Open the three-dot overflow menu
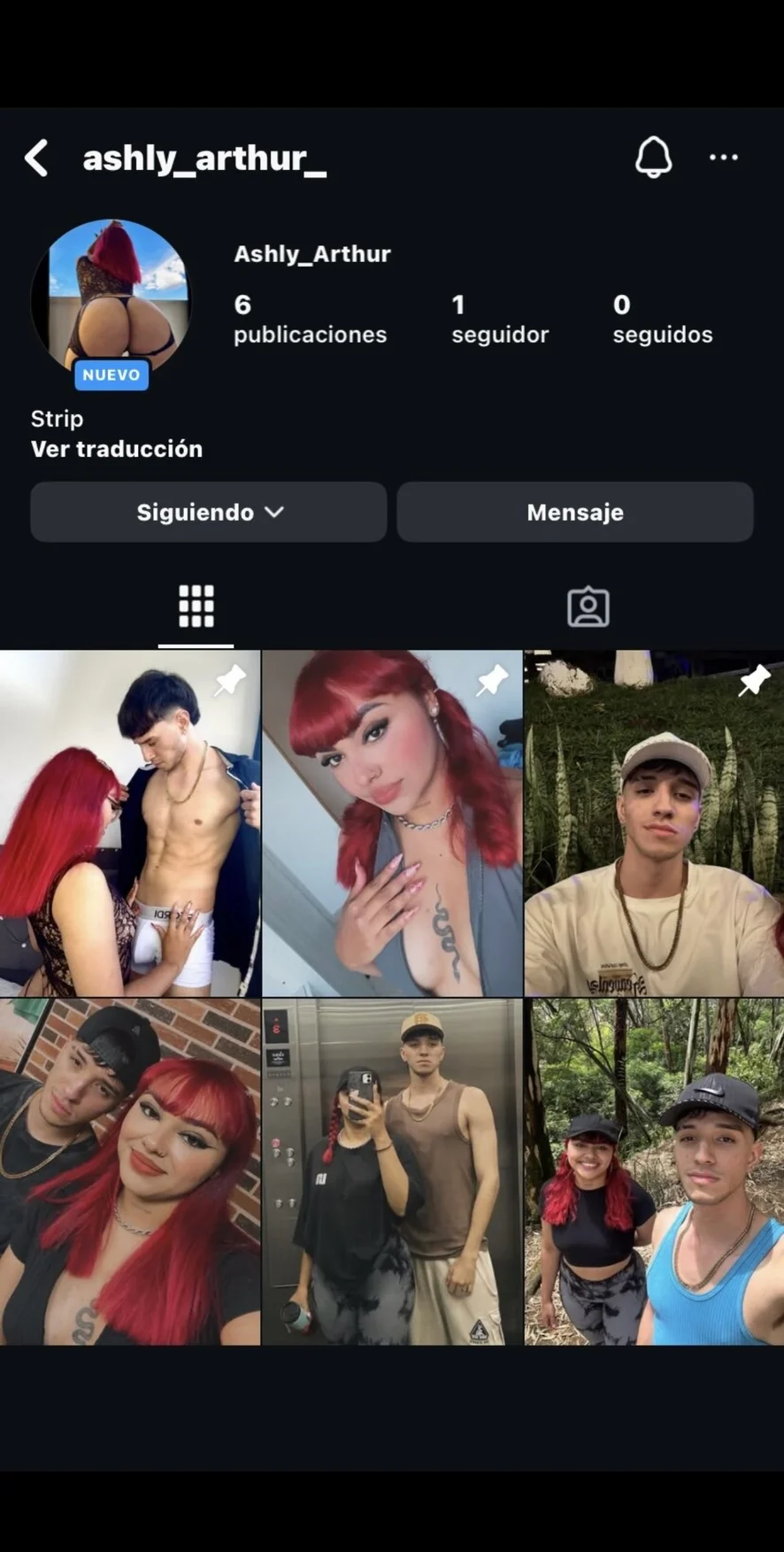784x1552 pixels. [723, 158]
